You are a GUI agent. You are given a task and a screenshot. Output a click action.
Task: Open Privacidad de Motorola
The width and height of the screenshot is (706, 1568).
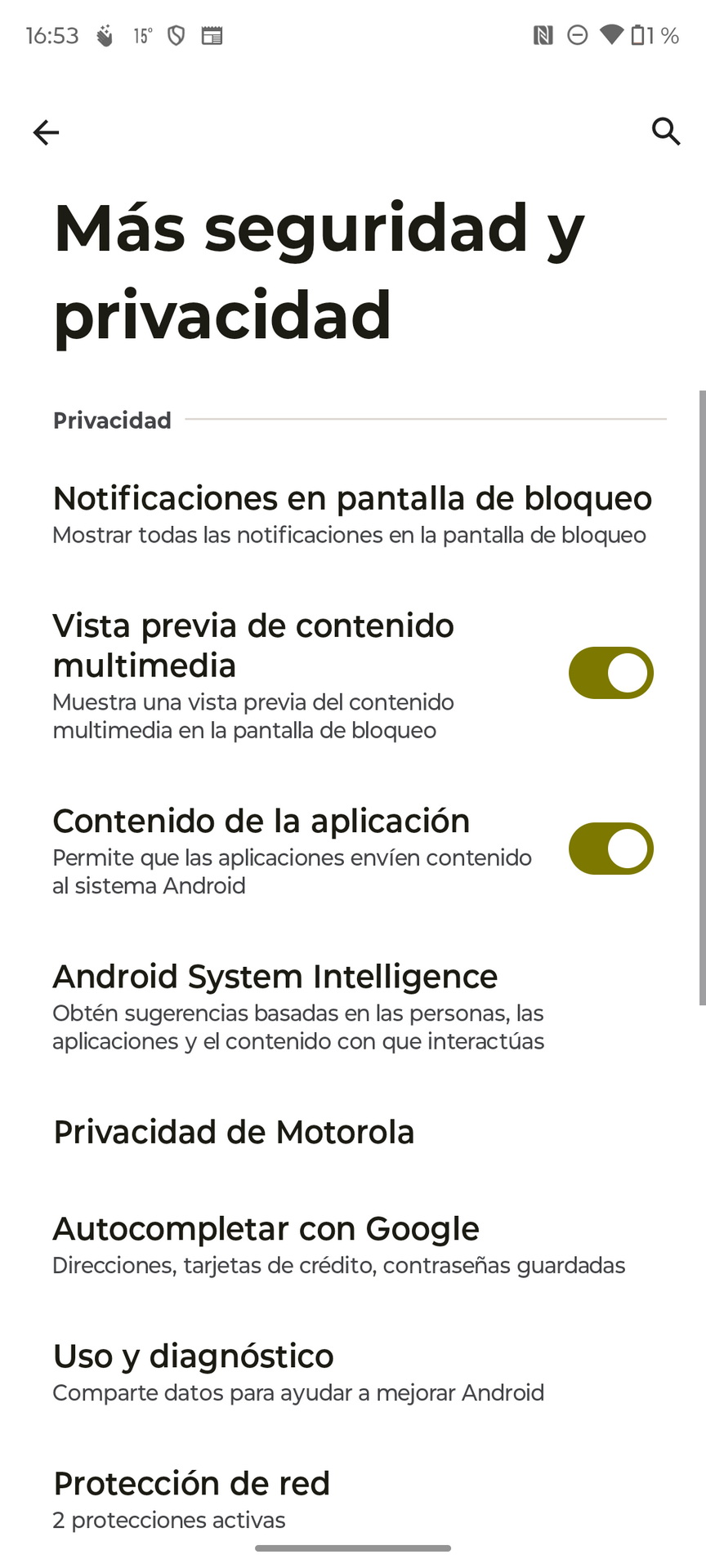[353, 1133]
